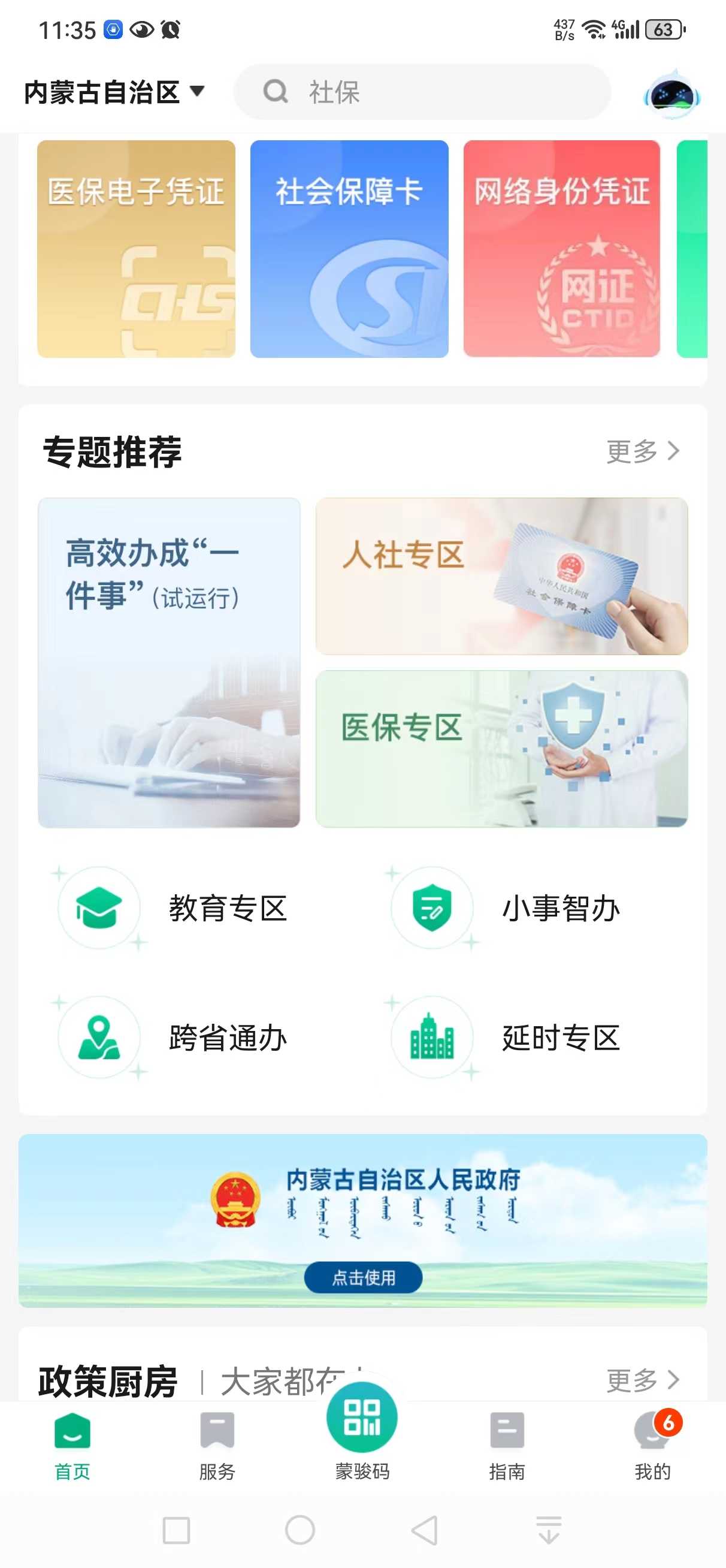Open the 医保专区 banner
This screenshot has height=1568, width=726.
(501, 748)
